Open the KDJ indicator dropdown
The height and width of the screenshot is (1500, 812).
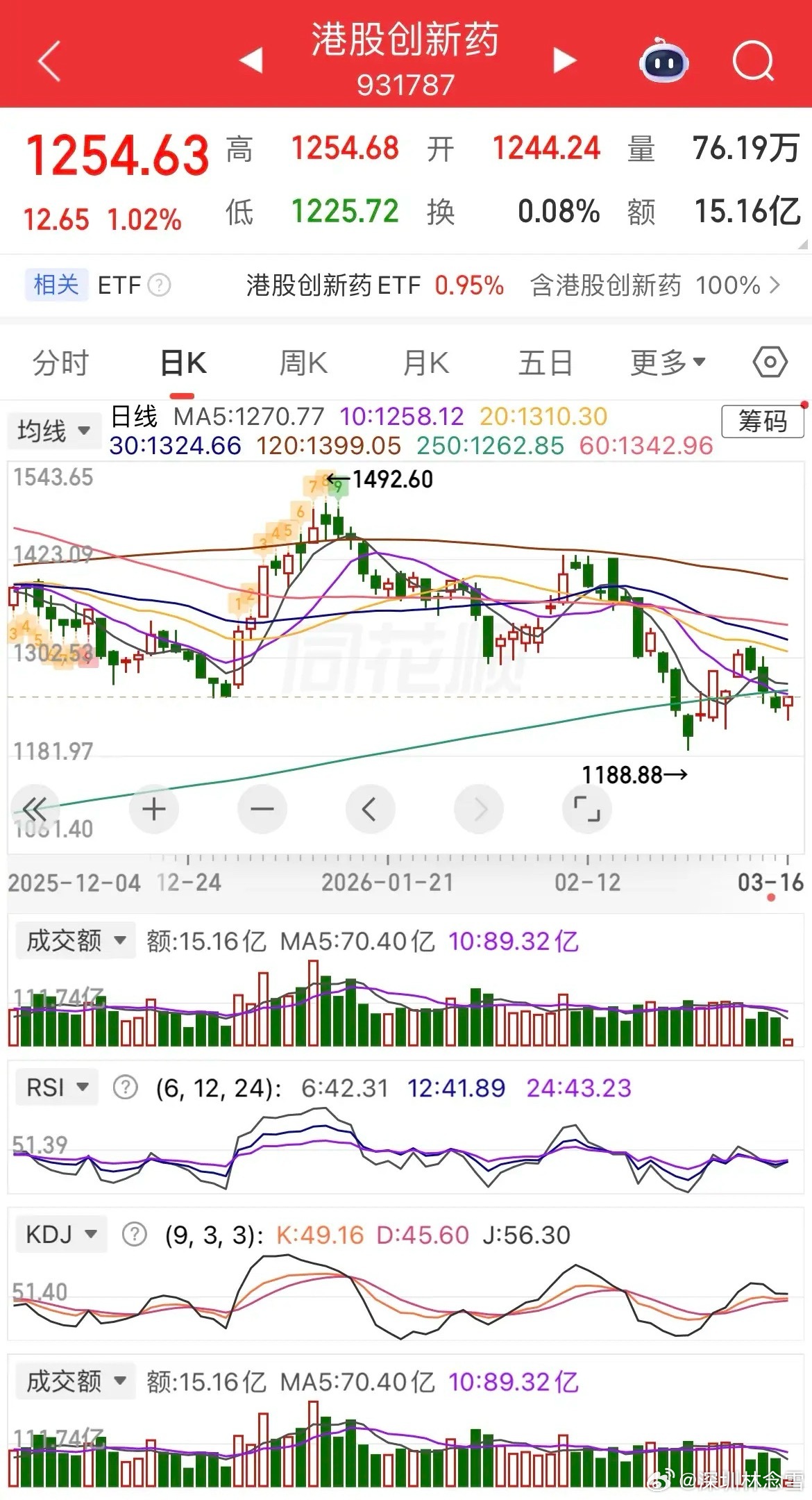pyautogui.click(x=61, y=1234)
